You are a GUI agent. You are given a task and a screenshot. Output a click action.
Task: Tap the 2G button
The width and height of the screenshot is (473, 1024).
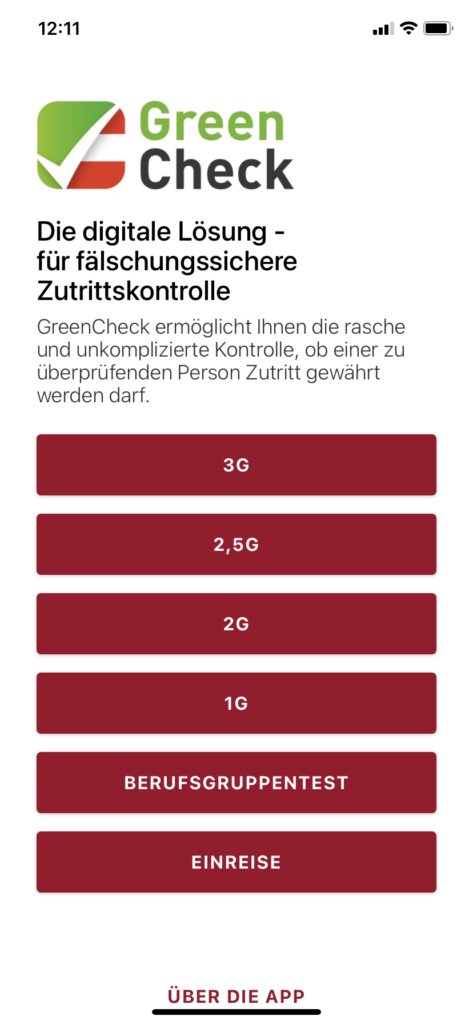point(236,624)
